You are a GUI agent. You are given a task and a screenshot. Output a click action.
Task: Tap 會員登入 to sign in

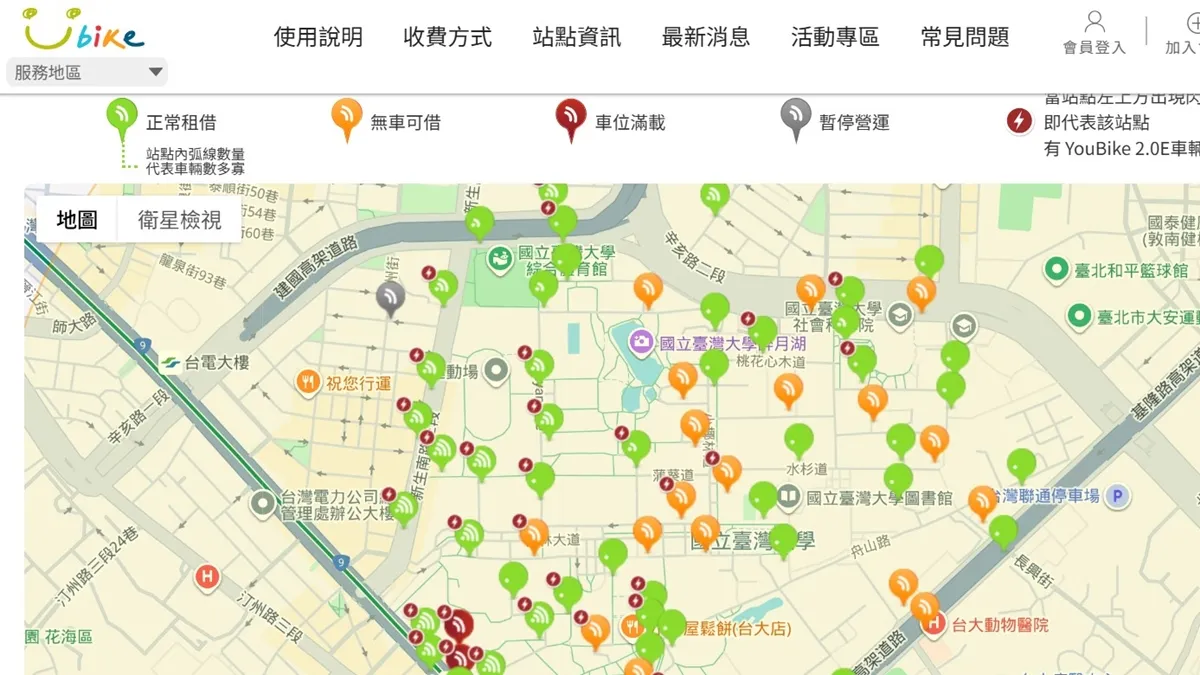click(1094, 32)
